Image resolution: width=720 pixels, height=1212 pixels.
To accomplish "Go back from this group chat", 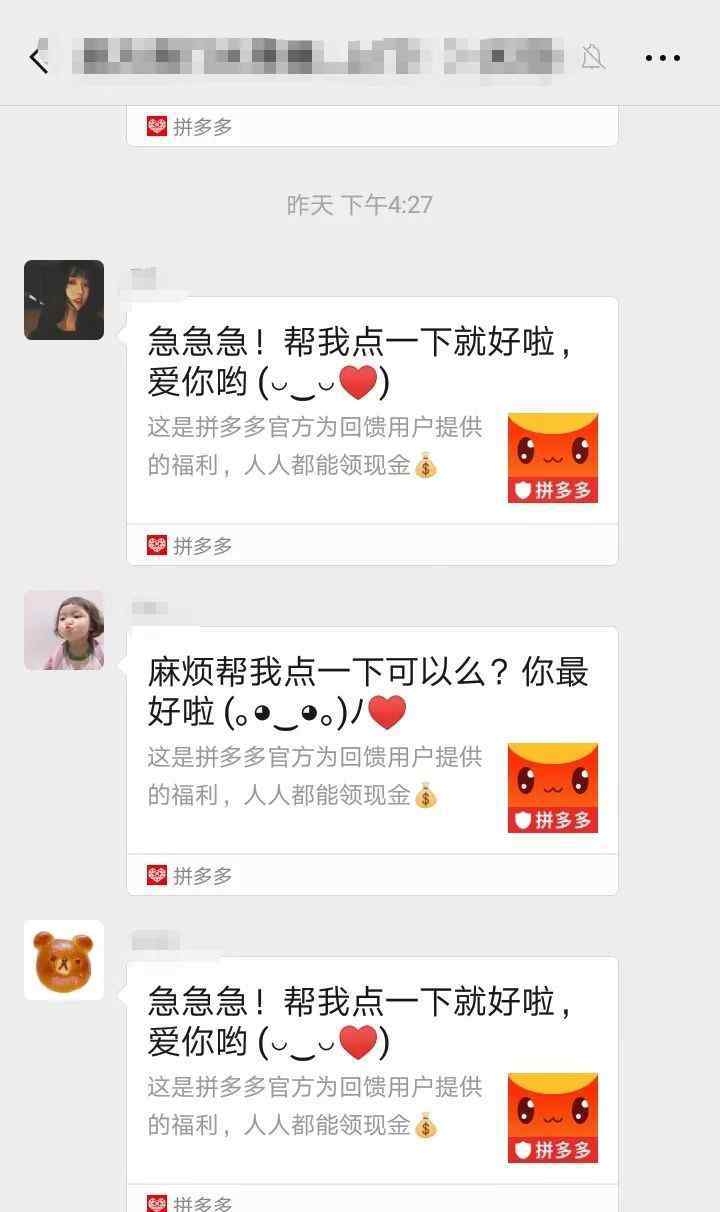I will 38,59.
